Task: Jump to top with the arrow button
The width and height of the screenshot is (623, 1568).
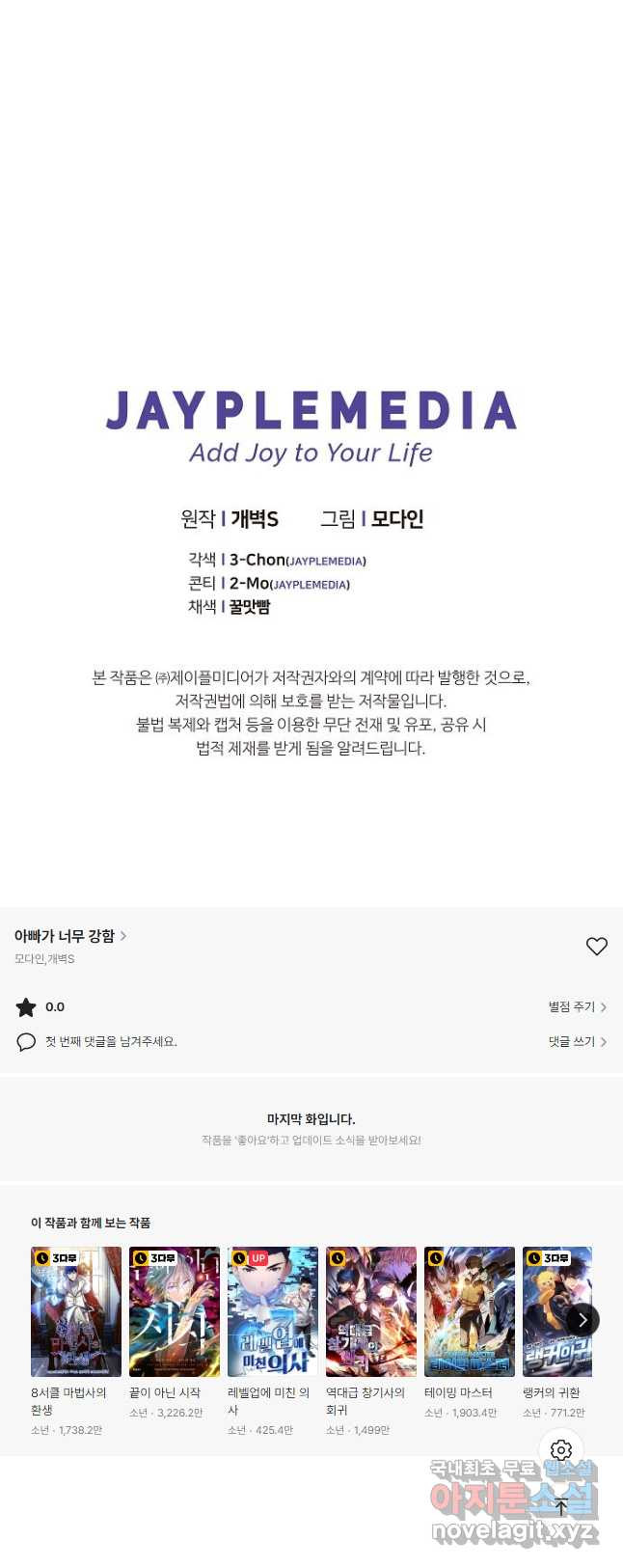Action: point(561,1506)
